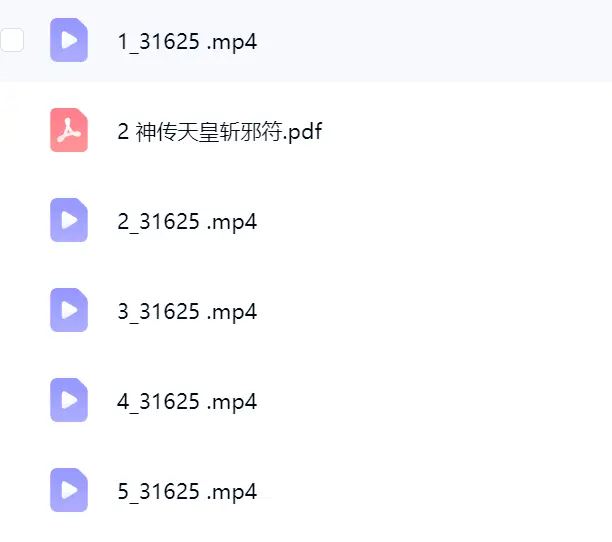The image size is (612, 542).
Task: Open the file 3_31625 .mp4
Action: (x=187, y=311)
